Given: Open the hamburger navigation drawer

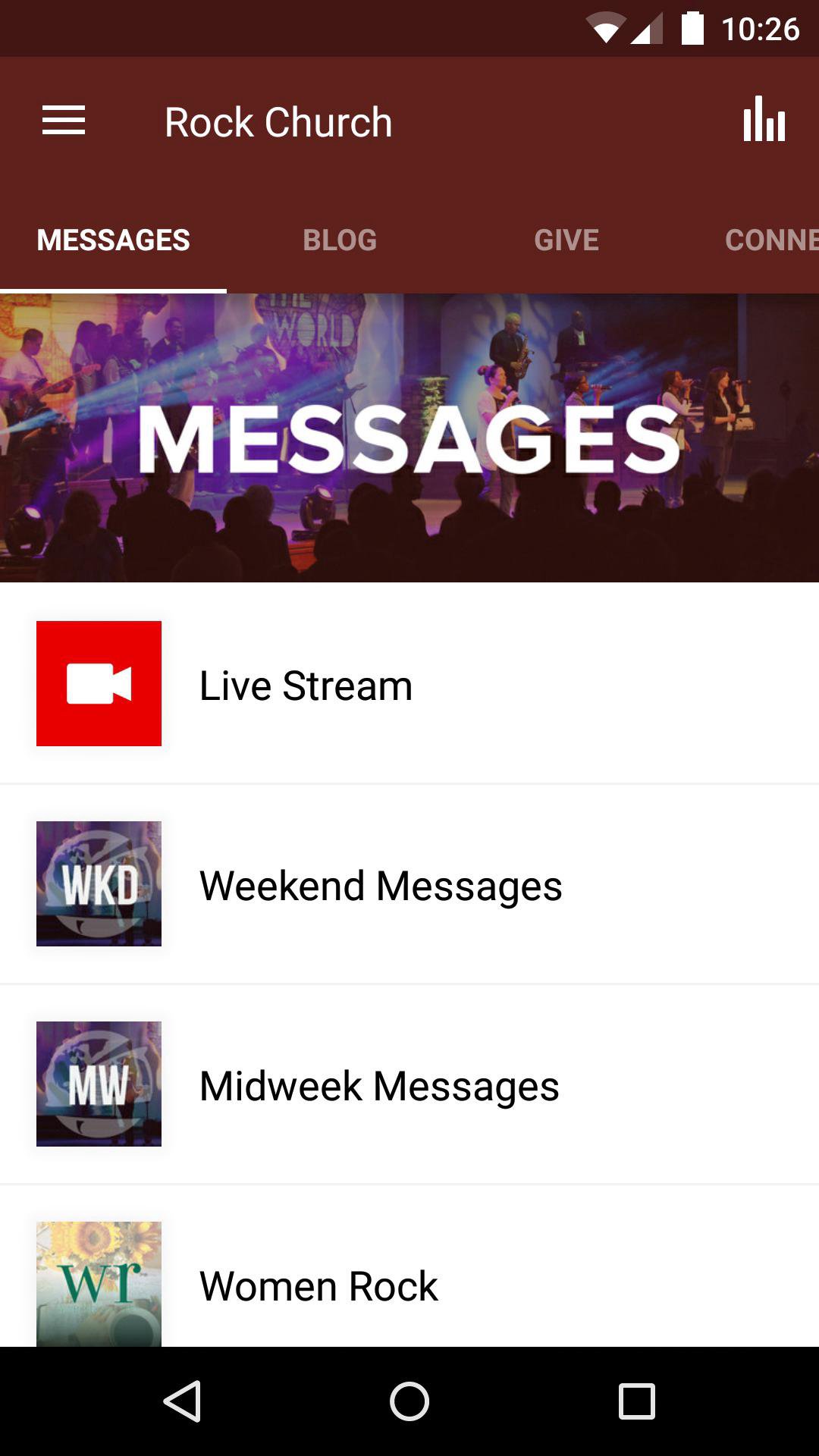Looking at the screenshot, I should [64, 121].
